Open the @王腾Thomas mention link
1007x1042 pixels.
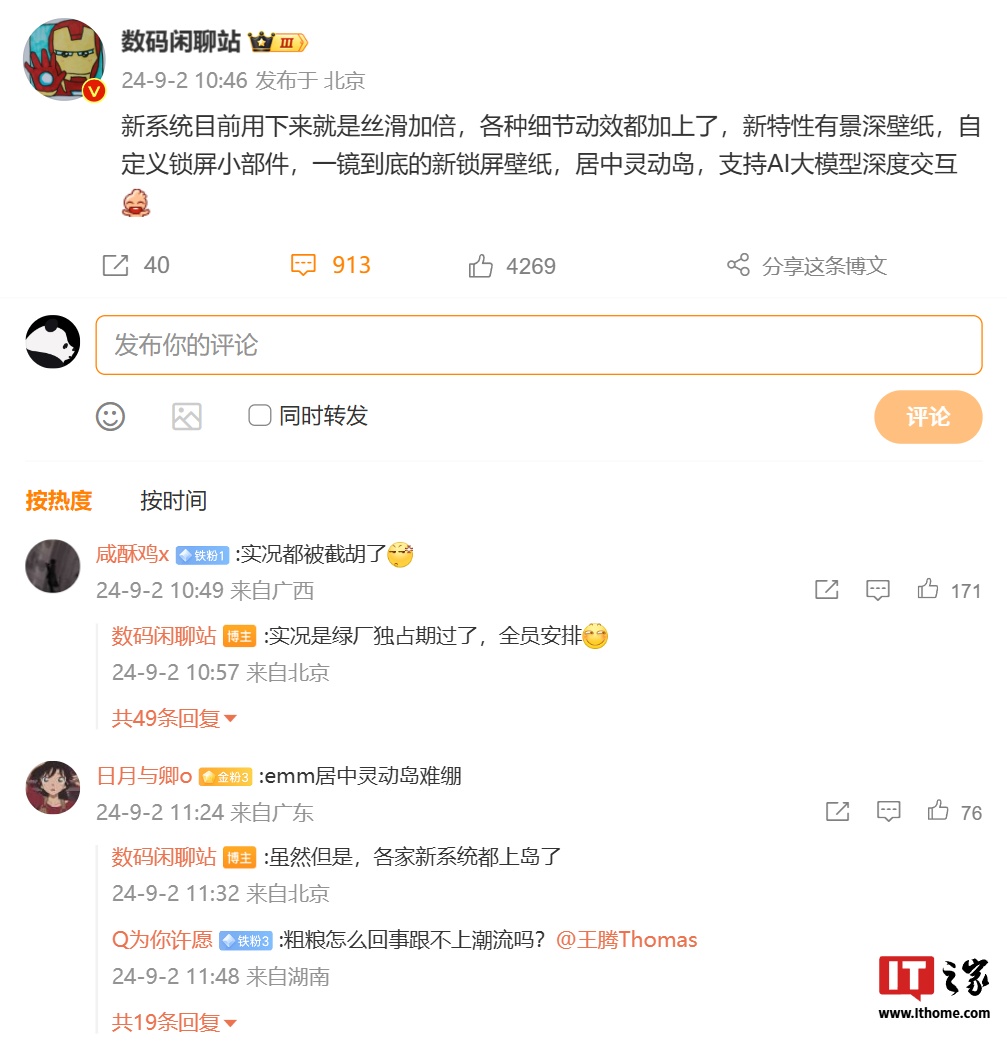[626, 940]
